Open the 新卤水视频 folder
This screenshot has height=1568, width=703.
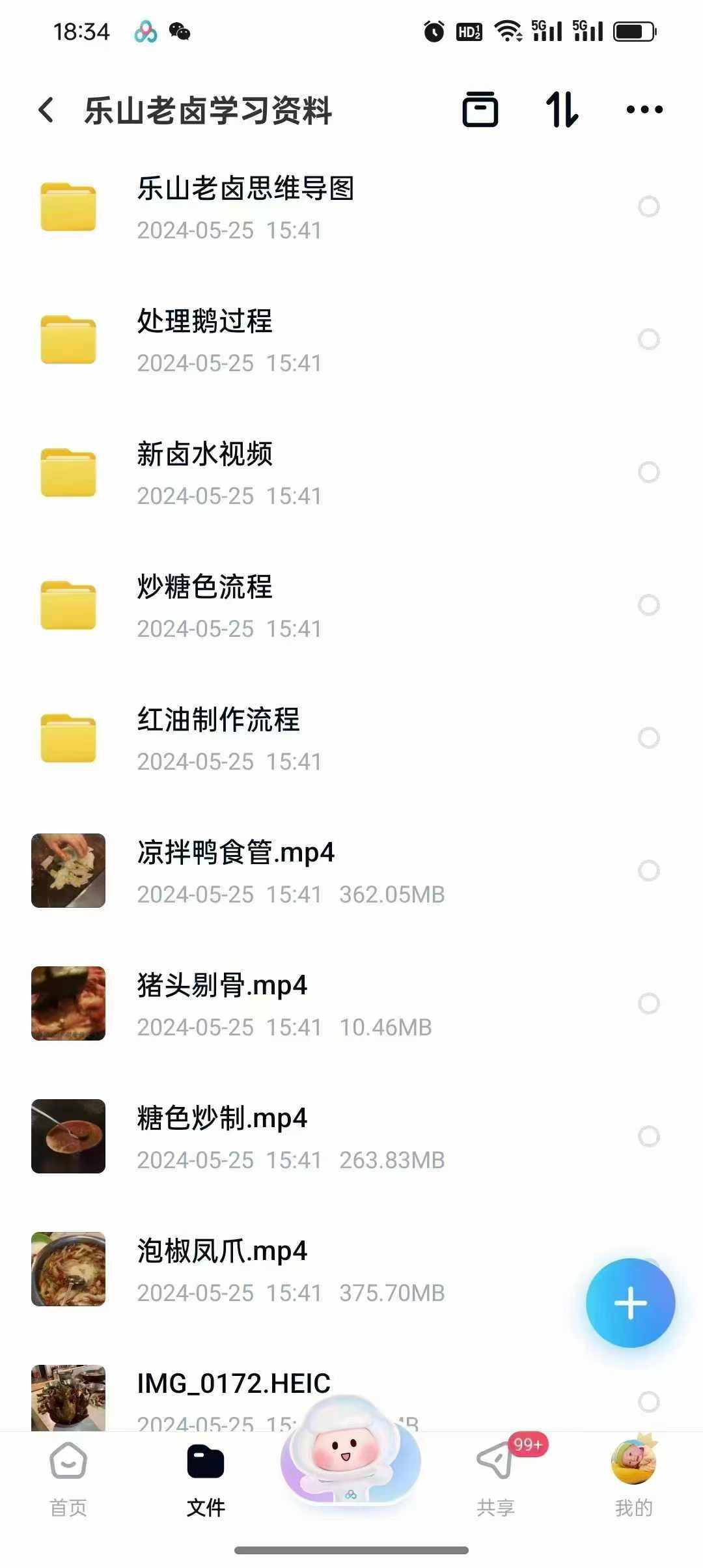204,473
